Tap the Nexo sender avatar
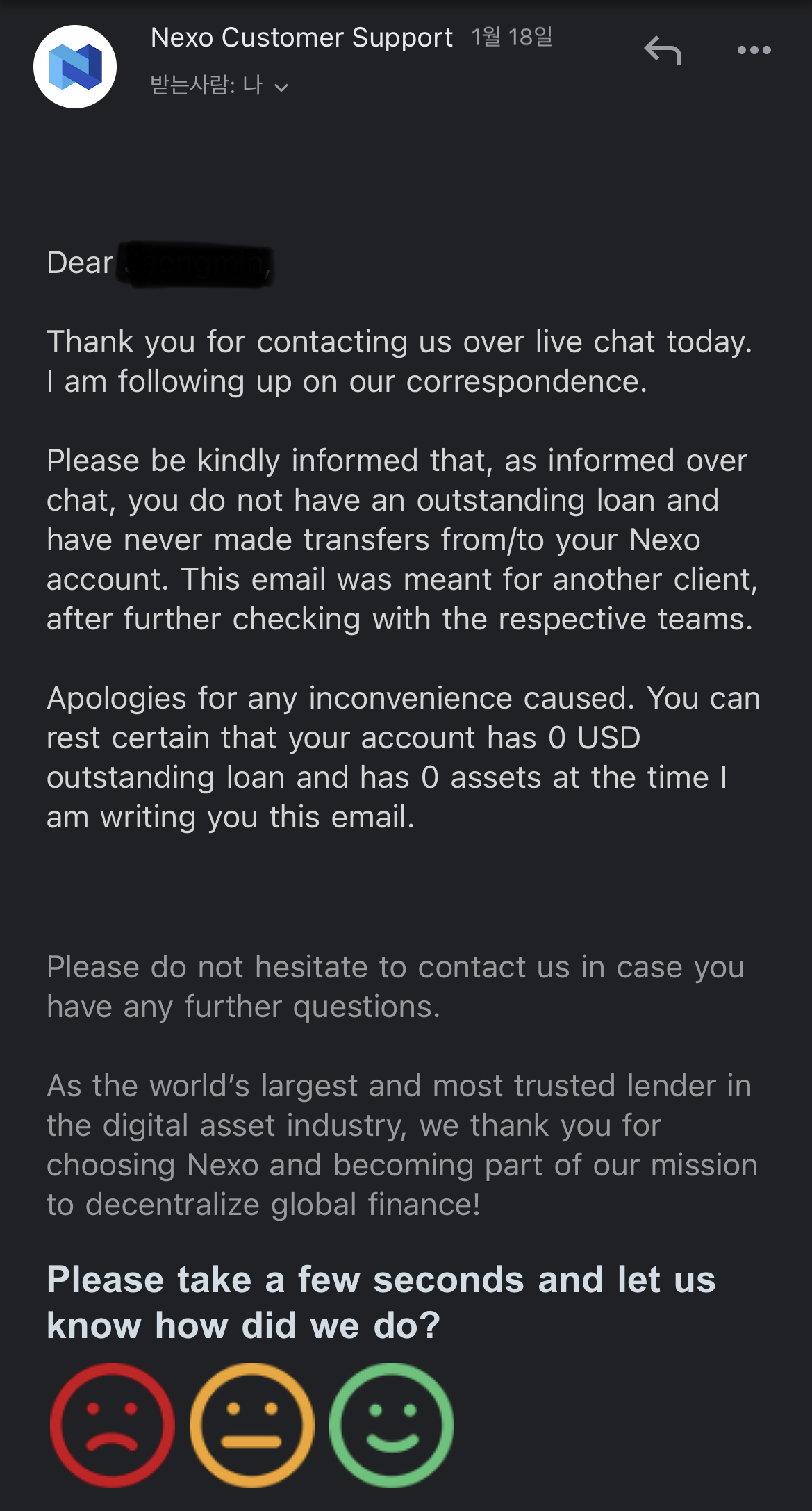 click(75, 67)
